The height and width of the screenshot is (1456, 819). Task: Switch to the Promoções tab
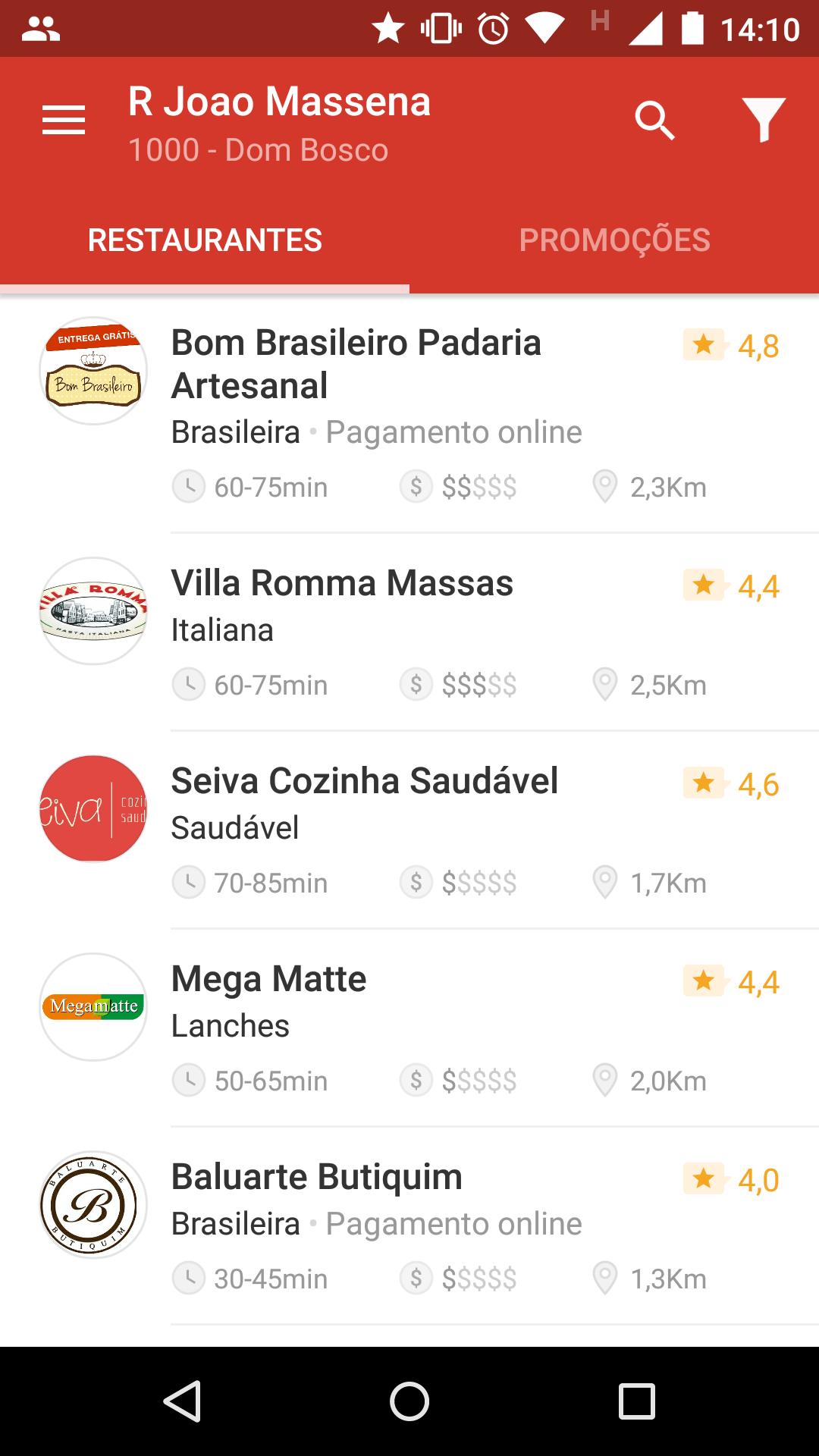coord(614,240)
